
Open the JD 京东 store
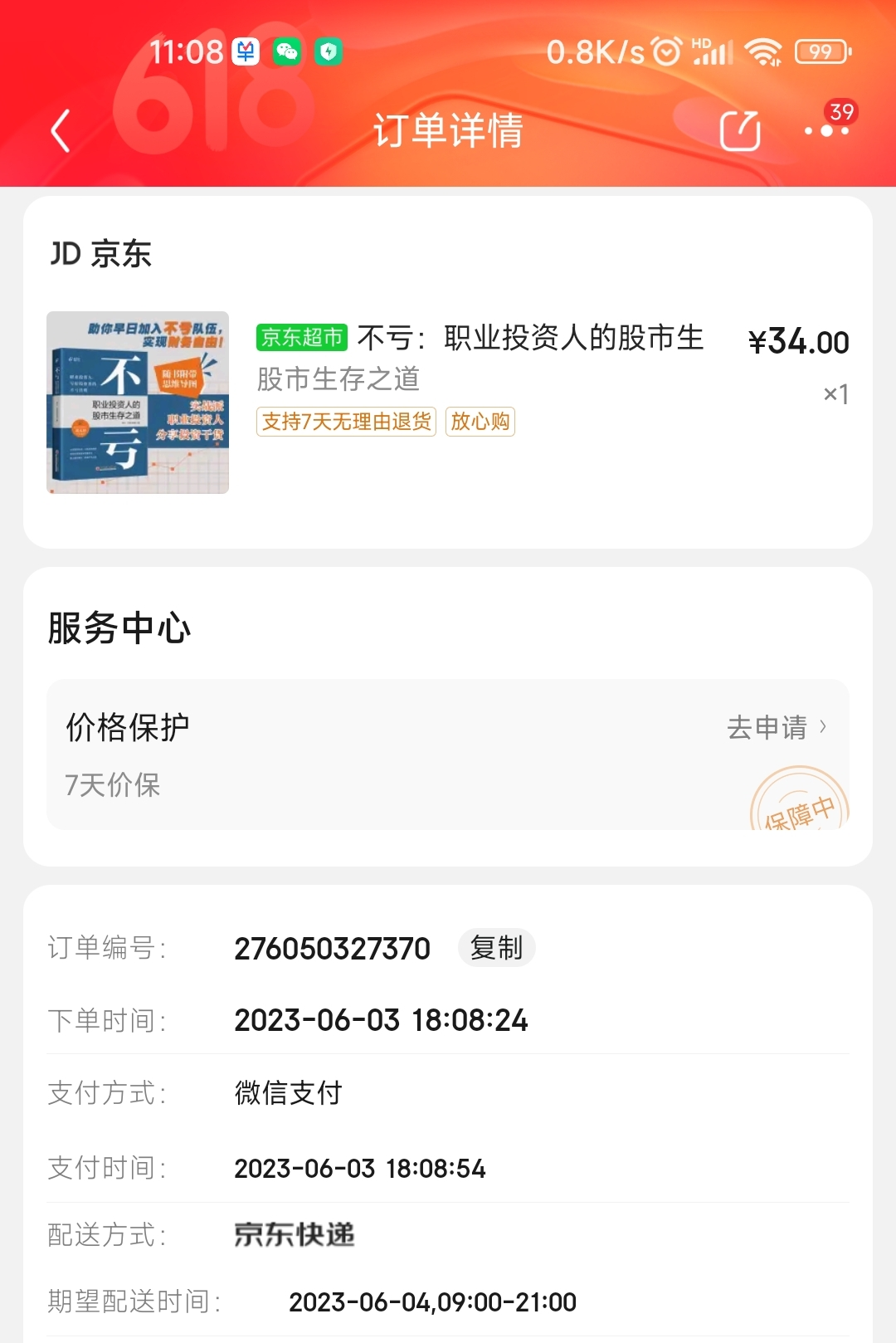click(x=101, y=254)
